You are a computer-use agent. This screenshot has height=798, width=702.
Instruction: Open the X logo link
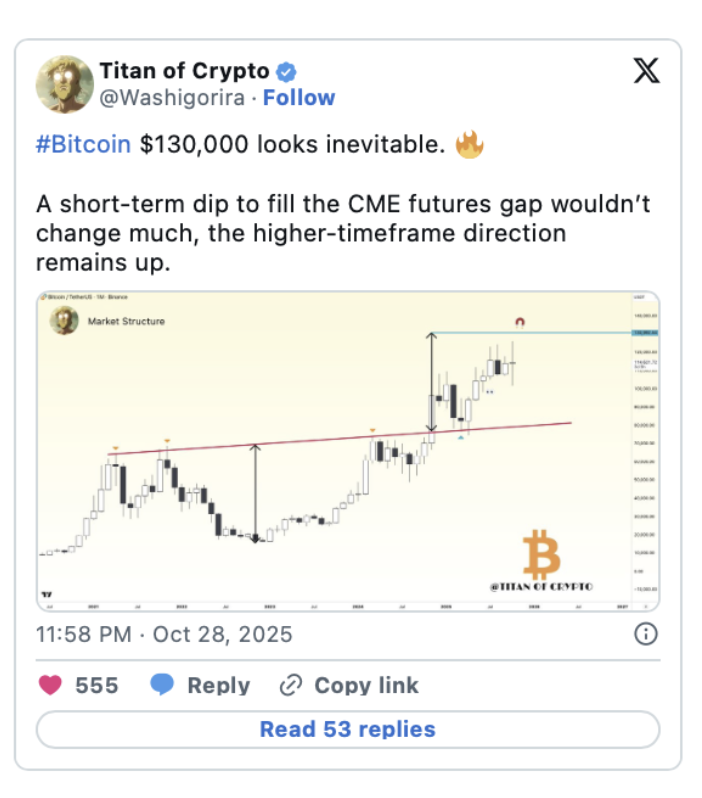647,71
